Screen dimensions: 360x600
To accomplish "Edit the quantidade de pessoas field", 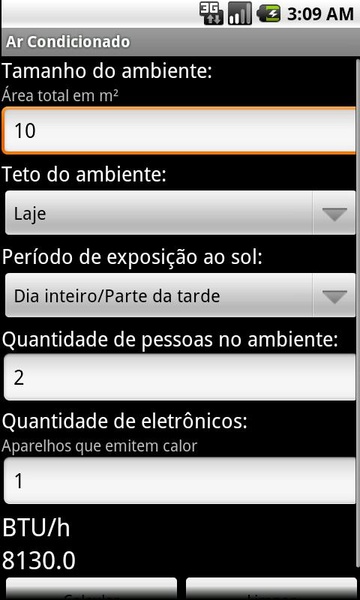I will [180, 377].
